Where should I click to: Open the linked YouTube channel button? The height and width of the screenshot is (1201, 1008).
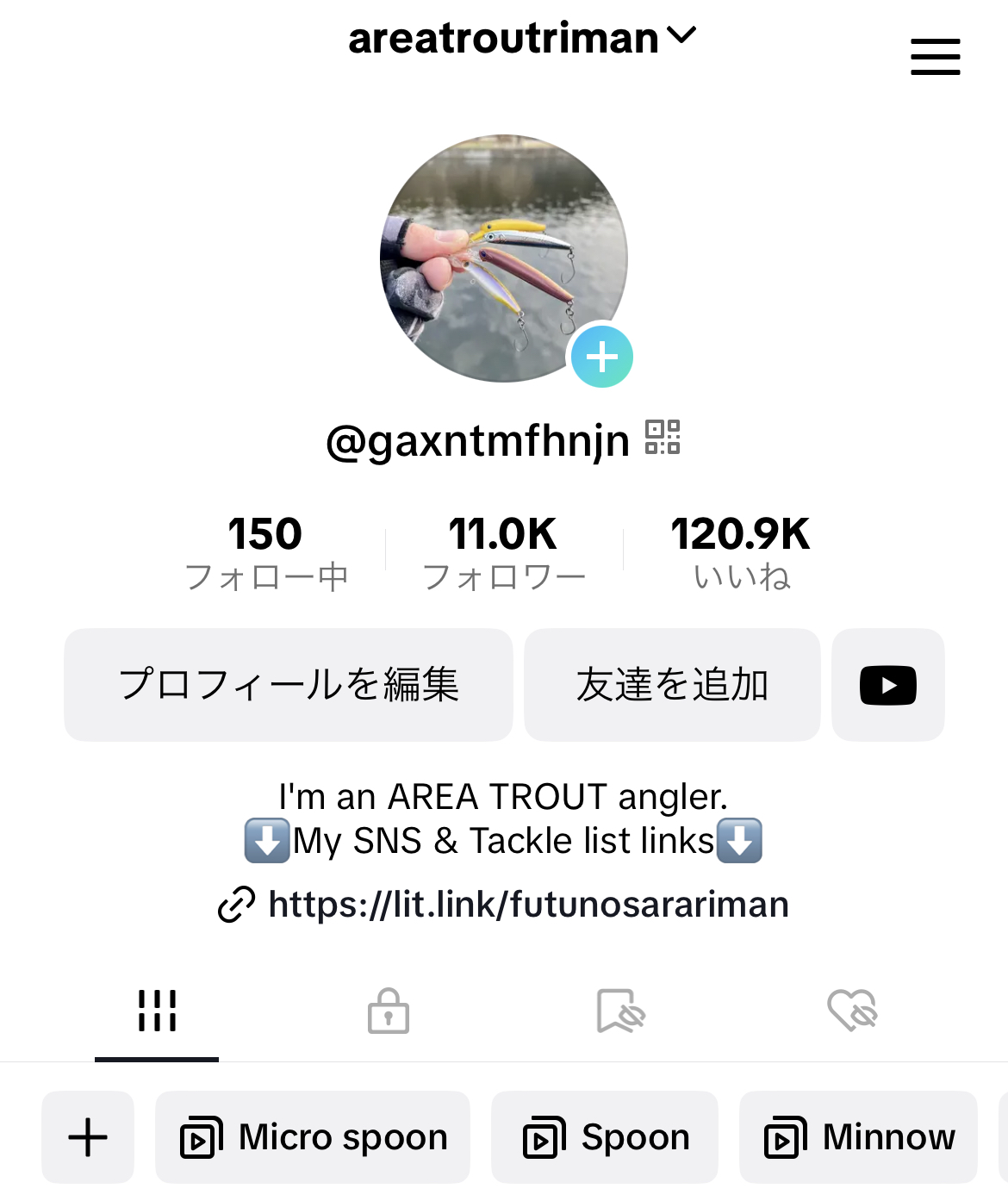887,685
